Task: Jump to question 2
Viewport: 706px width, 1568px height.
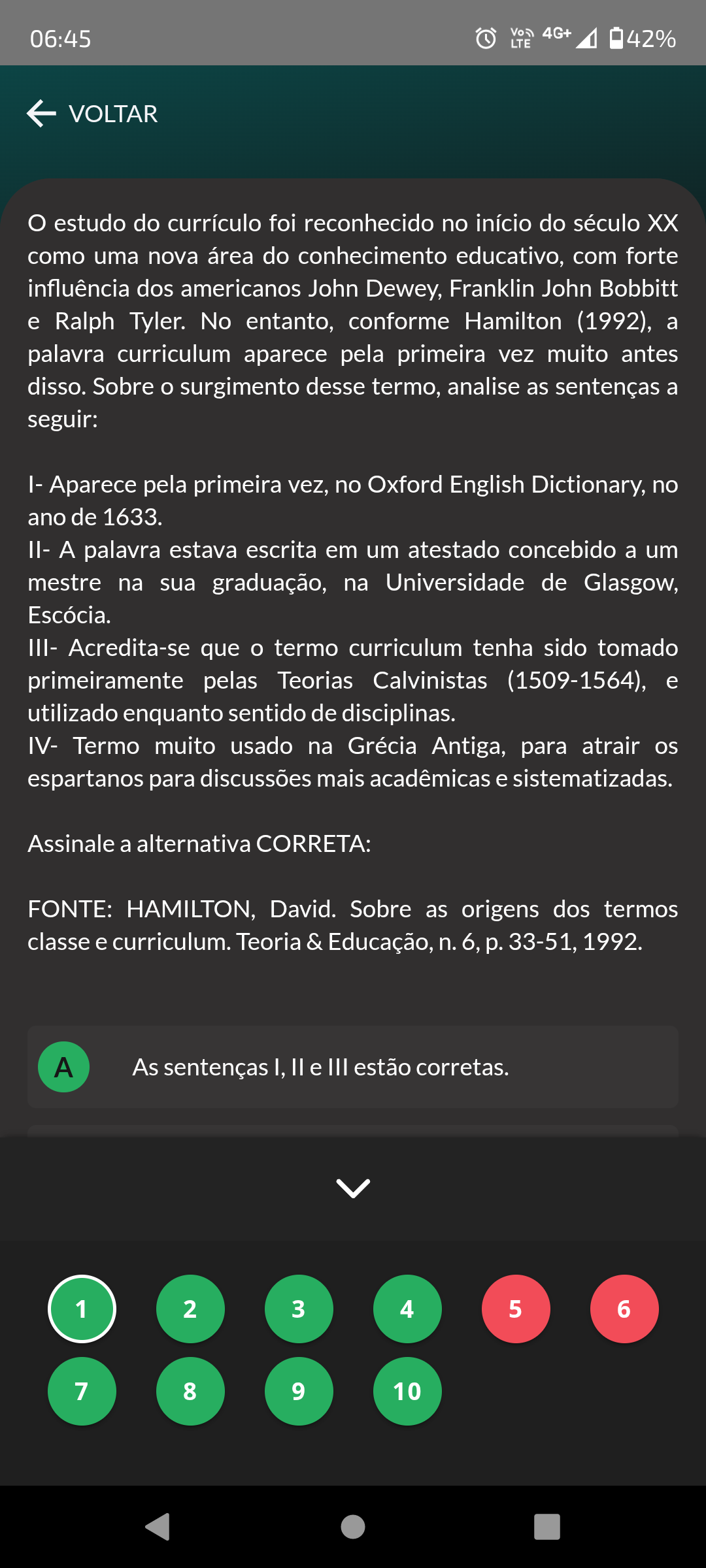Action: pyautogui.click(x=190, y=1309)
